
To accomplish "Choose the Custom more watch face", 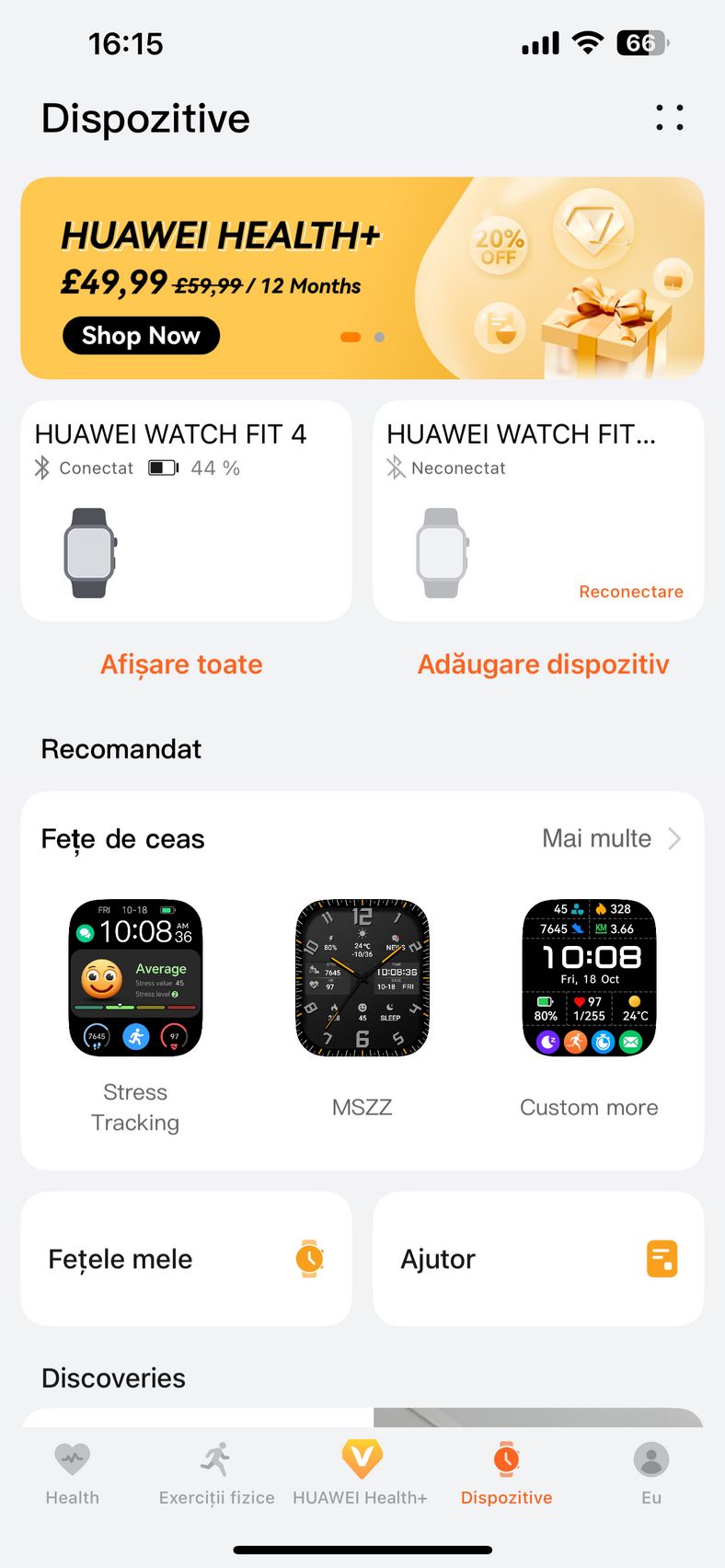I will click(x=589, y=1008).
